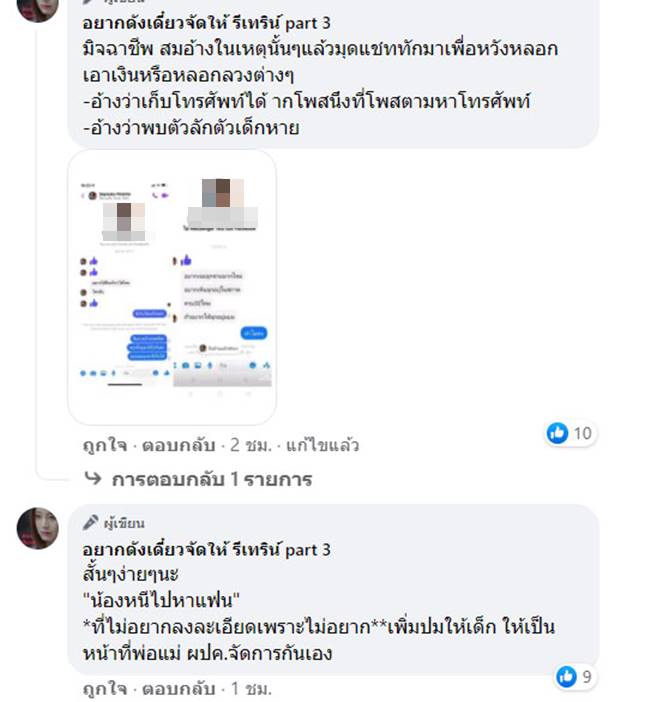Expand การตอบกลับ 1 รายการ replies
This screenshot has width=650, height=702.
[210, 479]
